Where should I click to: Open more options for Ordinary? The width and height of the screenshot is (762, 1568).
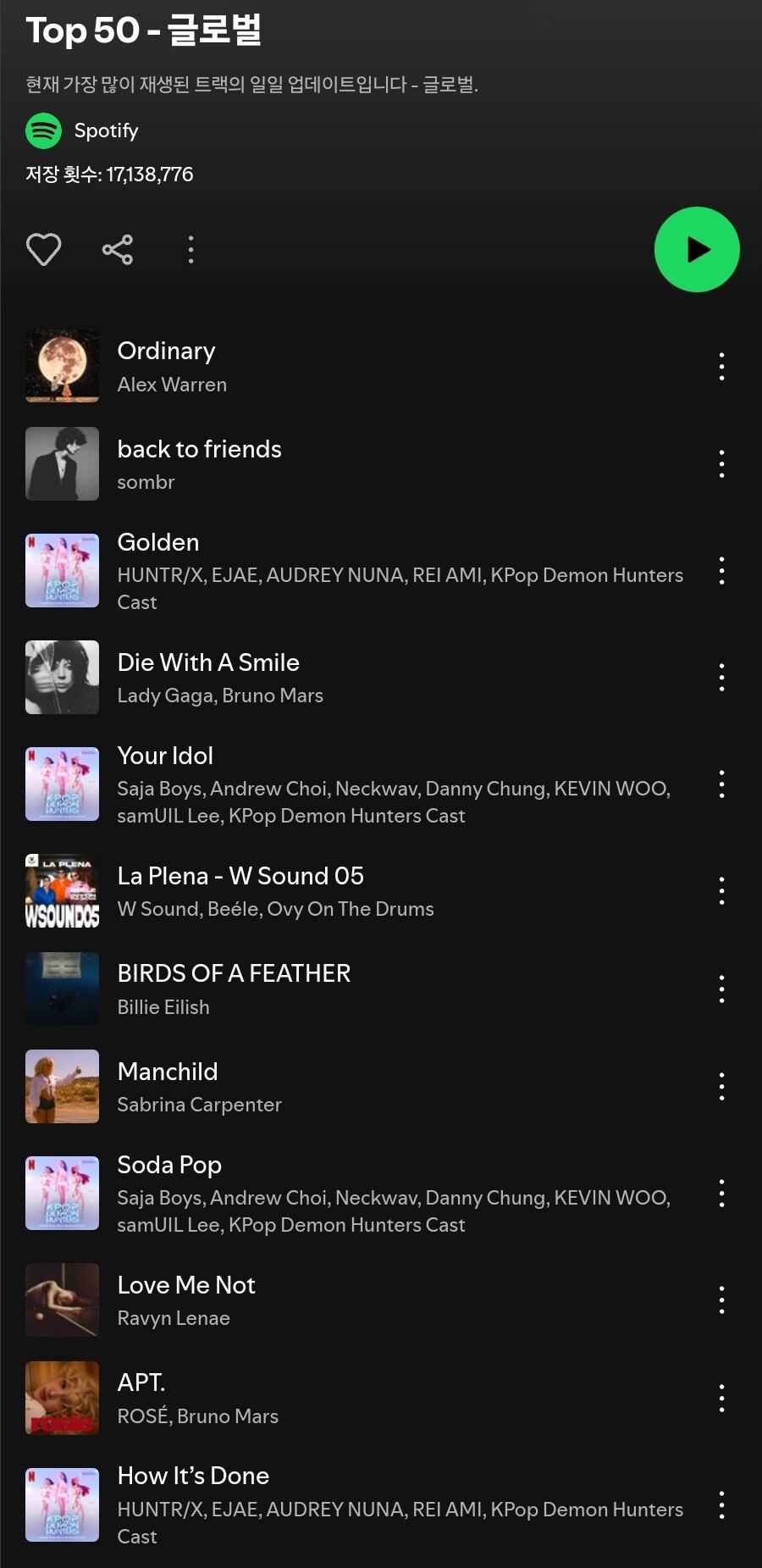(721, 367)
